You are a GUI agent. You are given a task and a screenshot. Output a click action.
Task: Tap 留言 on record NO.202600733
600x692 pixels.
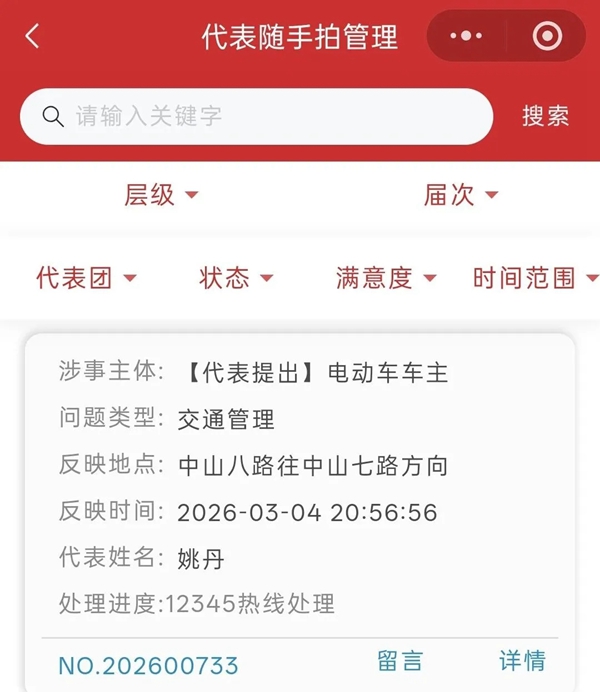coord(400,661)
